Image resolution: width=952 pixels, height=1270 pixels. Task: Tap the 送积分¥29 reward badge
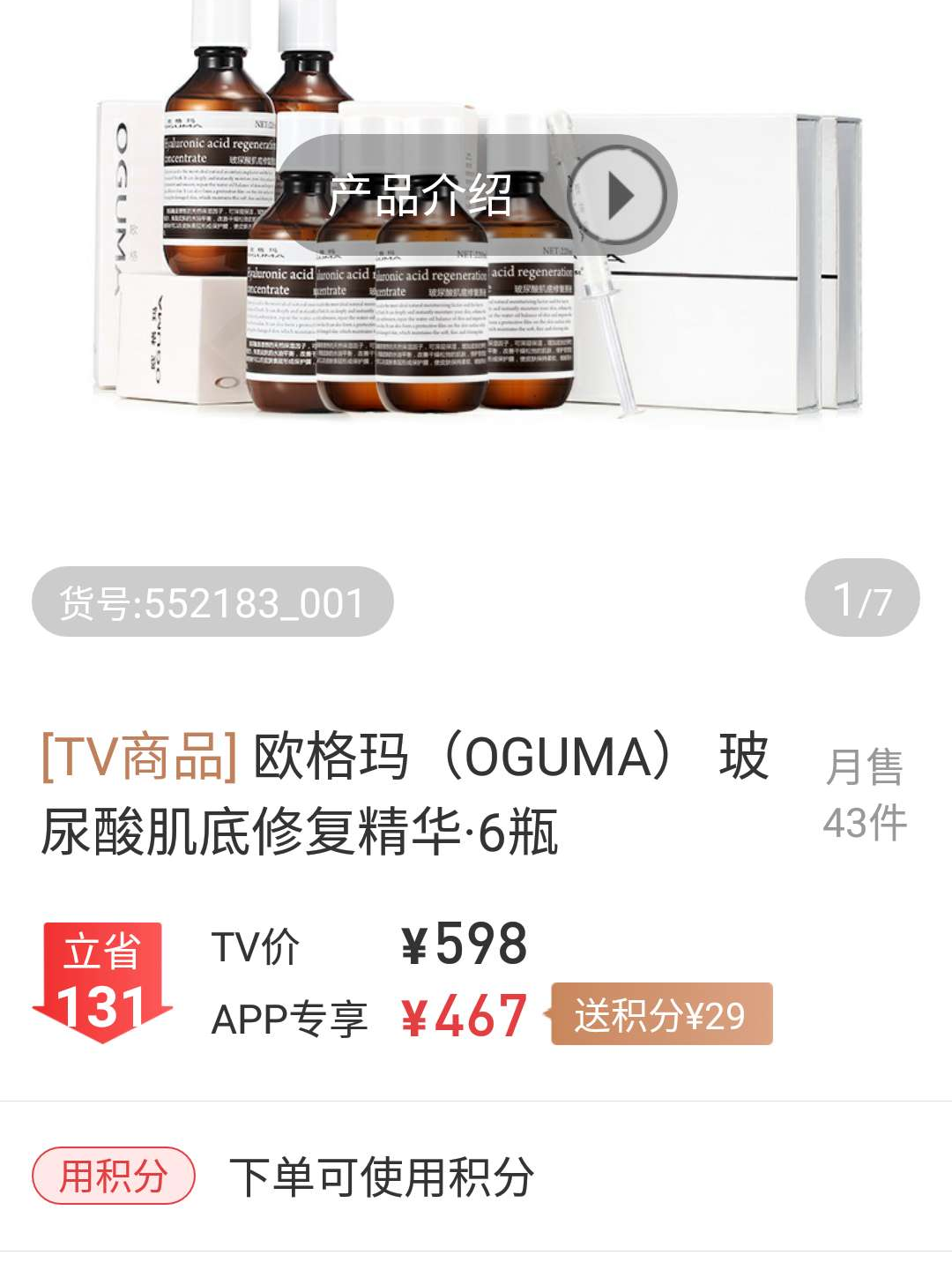(x=661, y=1015)
